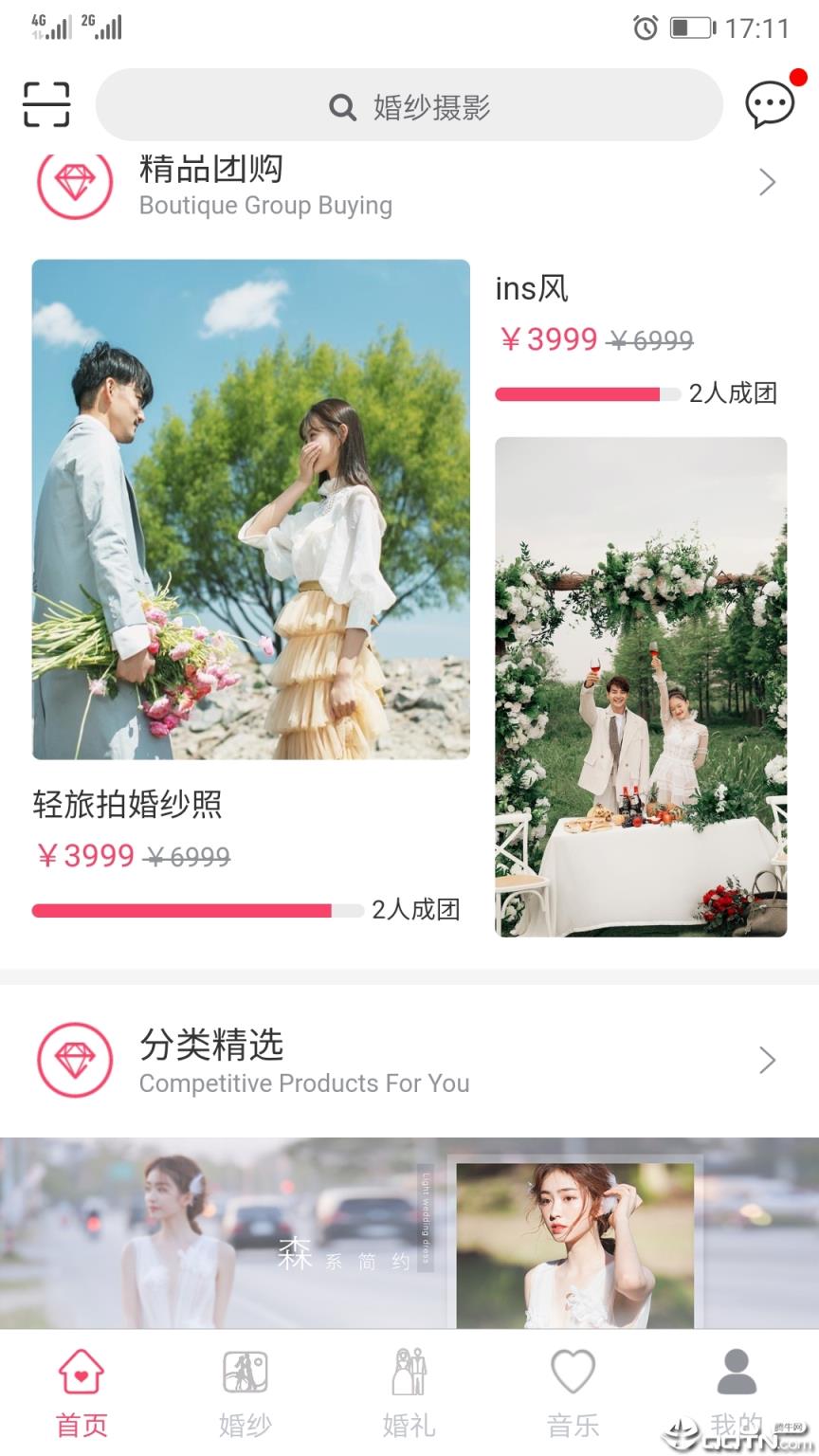Expand the 分类精选 section via right chevron
The image size is (819, 1456).
click(768, 1061)
